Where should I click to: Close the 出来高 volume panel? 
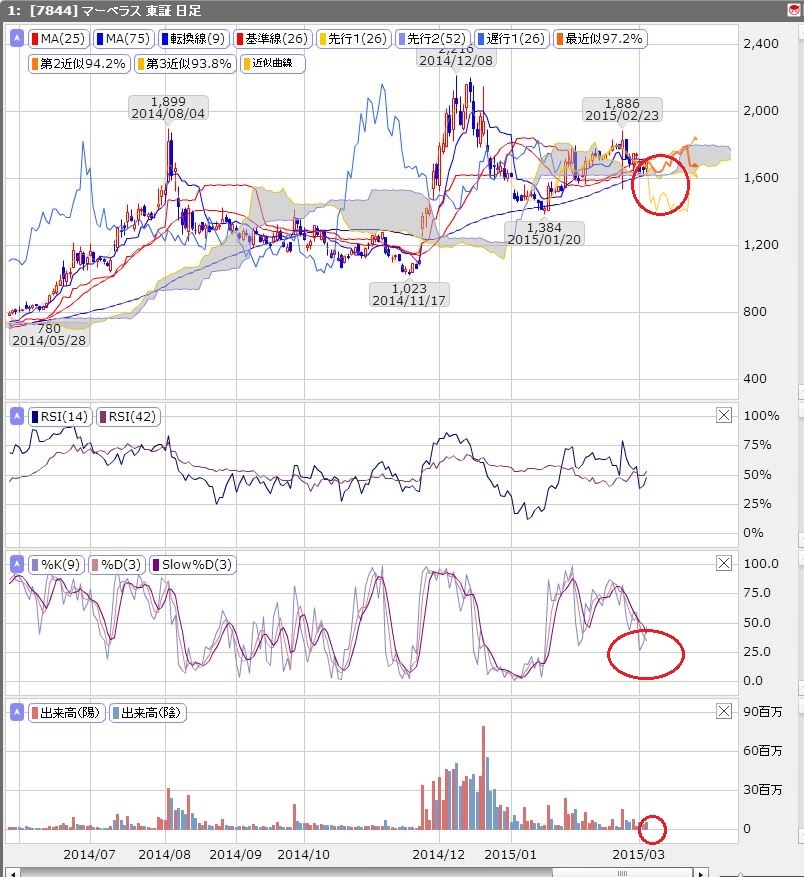click(724, 712)
